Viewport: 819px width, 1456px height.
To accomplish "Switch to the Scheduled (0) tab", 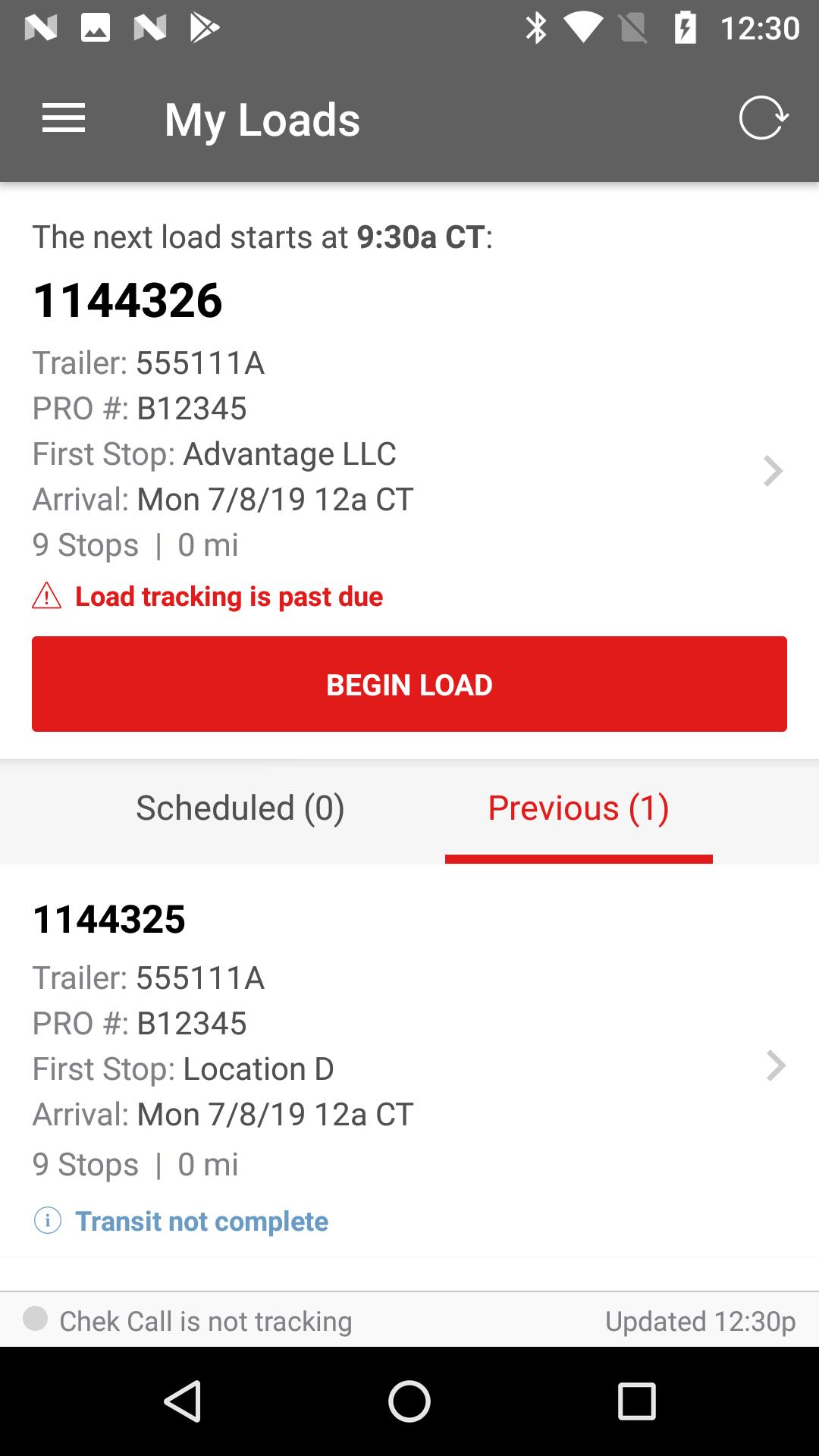I will click(240, 808).
